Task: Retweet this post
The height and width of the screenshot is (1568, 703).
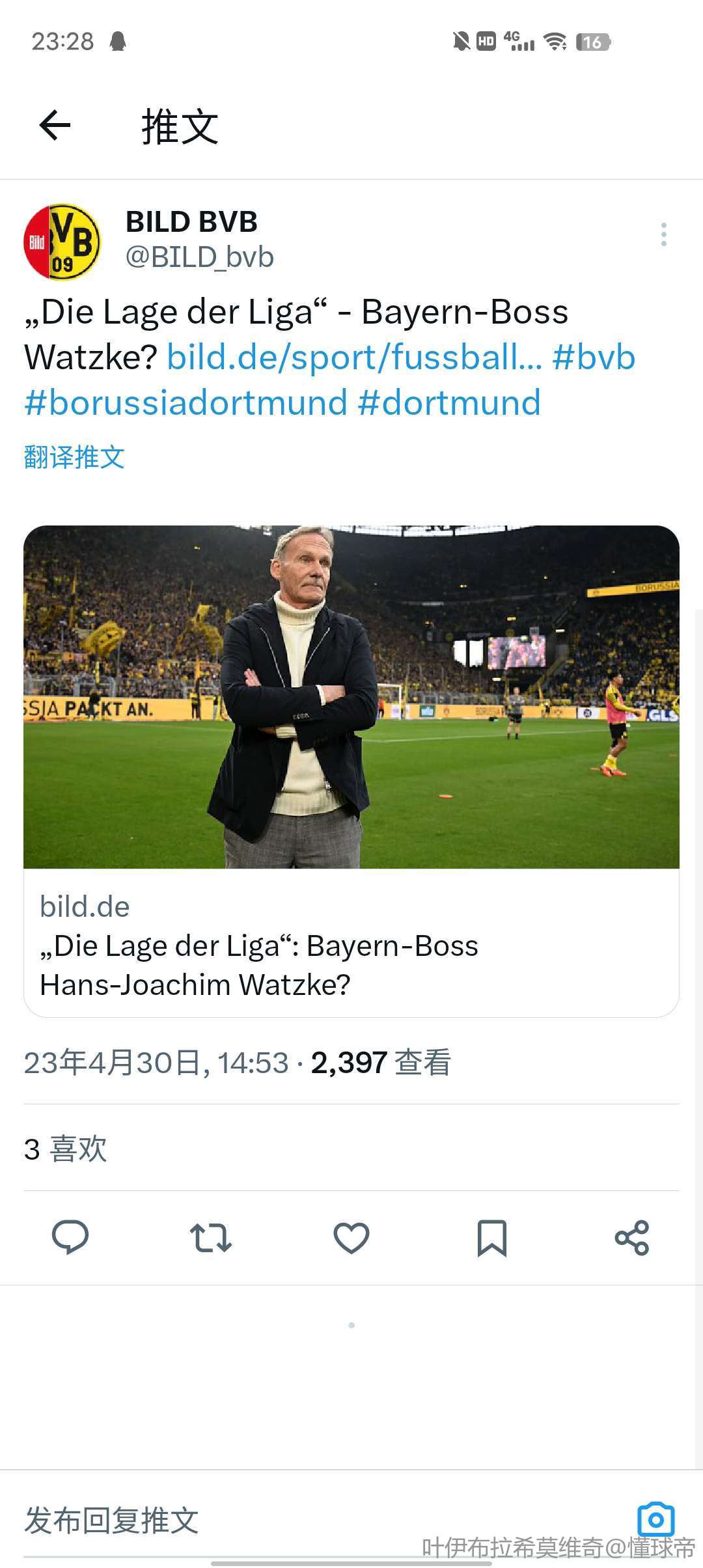Action: [210, 1237]
